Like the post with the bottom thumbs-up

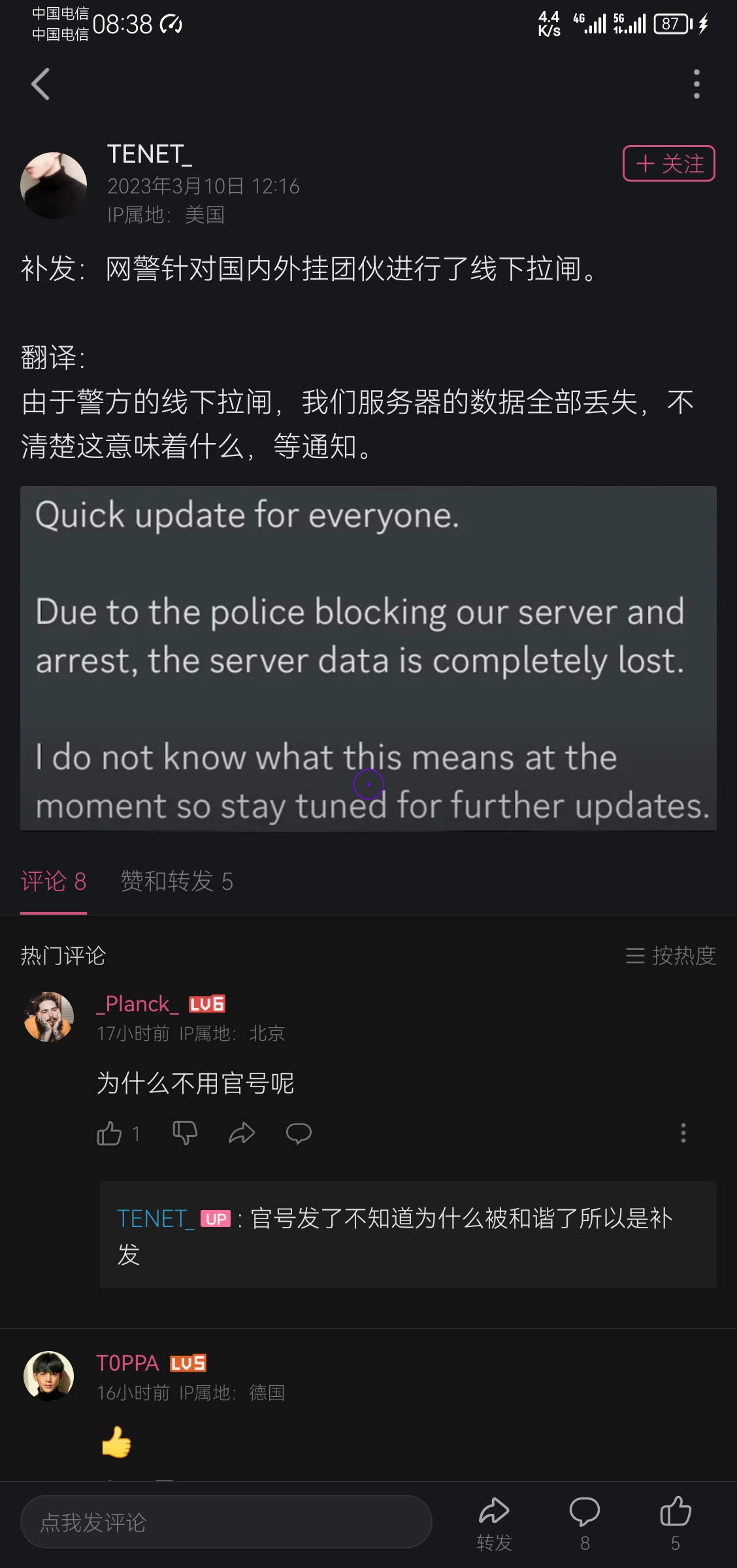[x=676, y=1524]
